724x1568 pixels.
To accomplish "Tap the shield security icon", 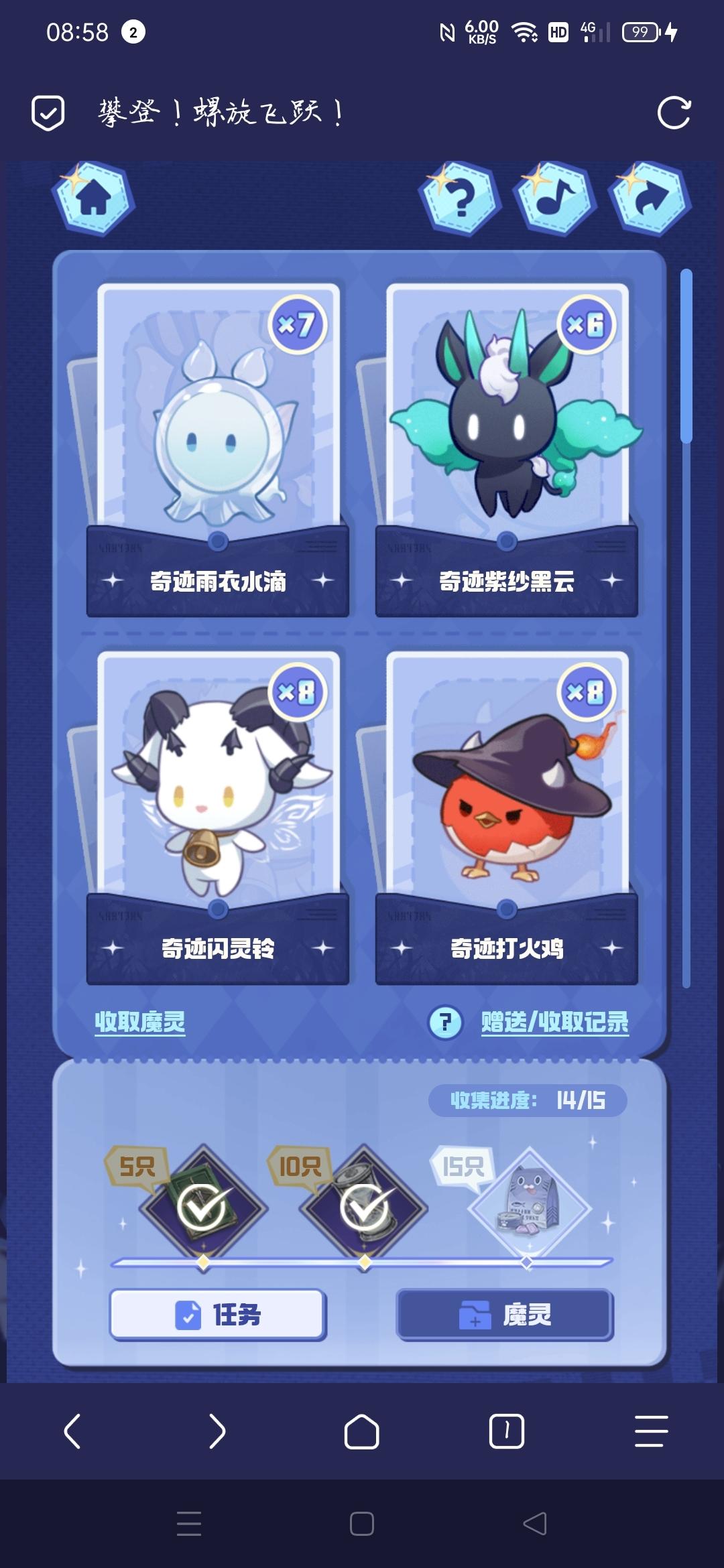I will coord(48,113).
